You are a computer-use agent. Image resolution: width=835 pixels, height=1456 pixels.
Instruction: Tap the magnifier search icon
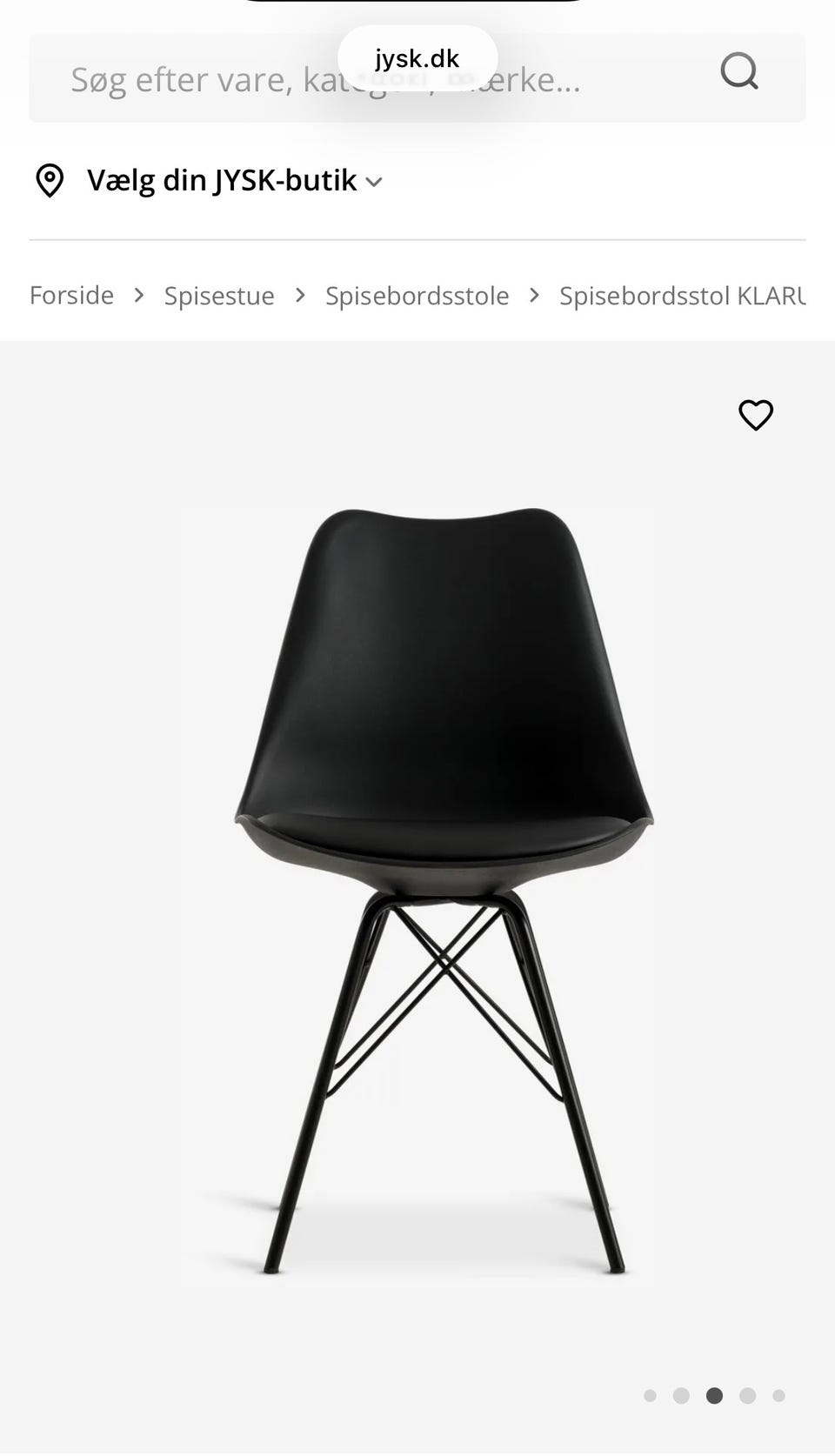(x=739, y=71)
